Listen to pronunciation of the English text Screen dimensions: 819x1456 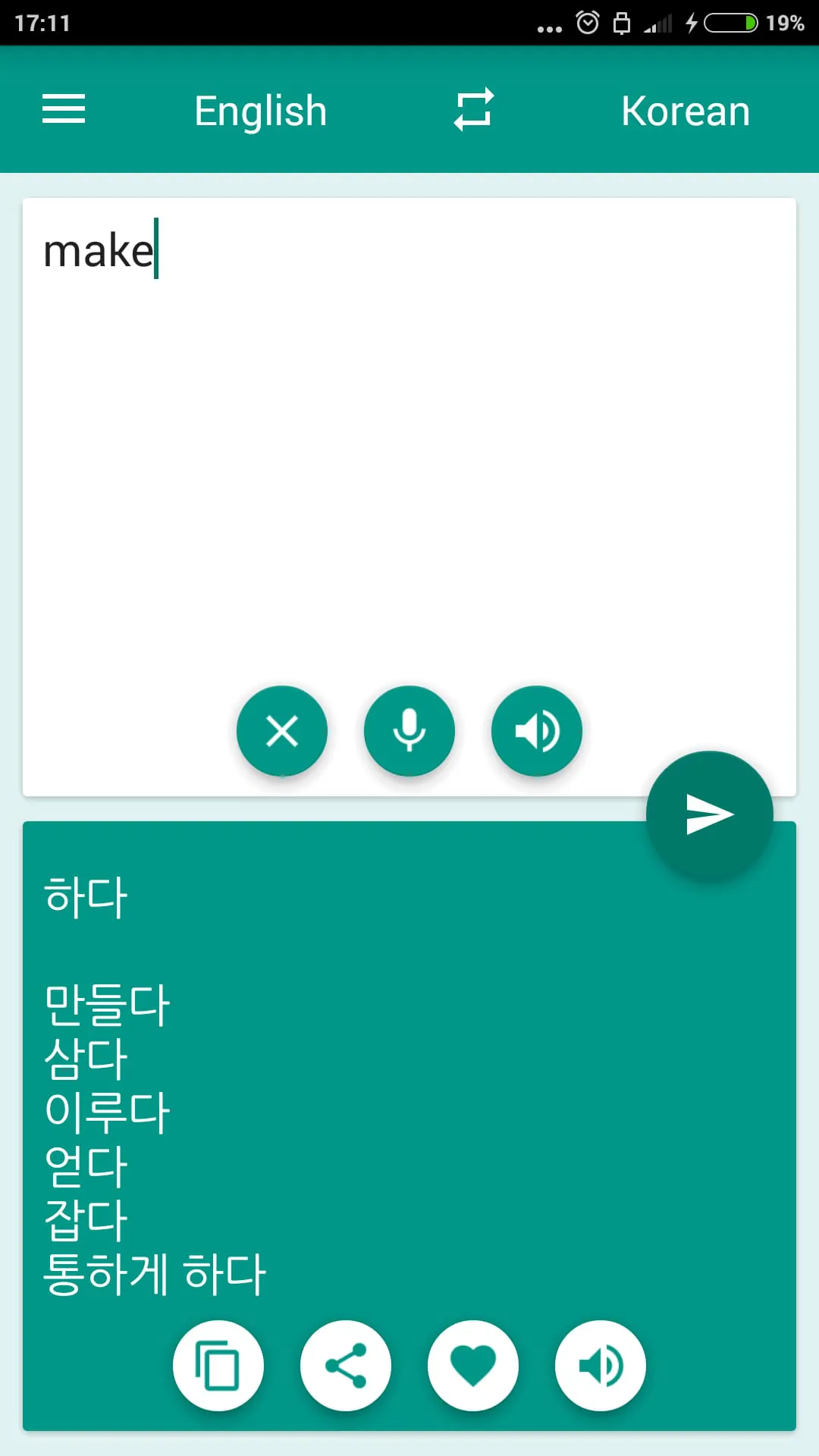(x=536, y=730)
